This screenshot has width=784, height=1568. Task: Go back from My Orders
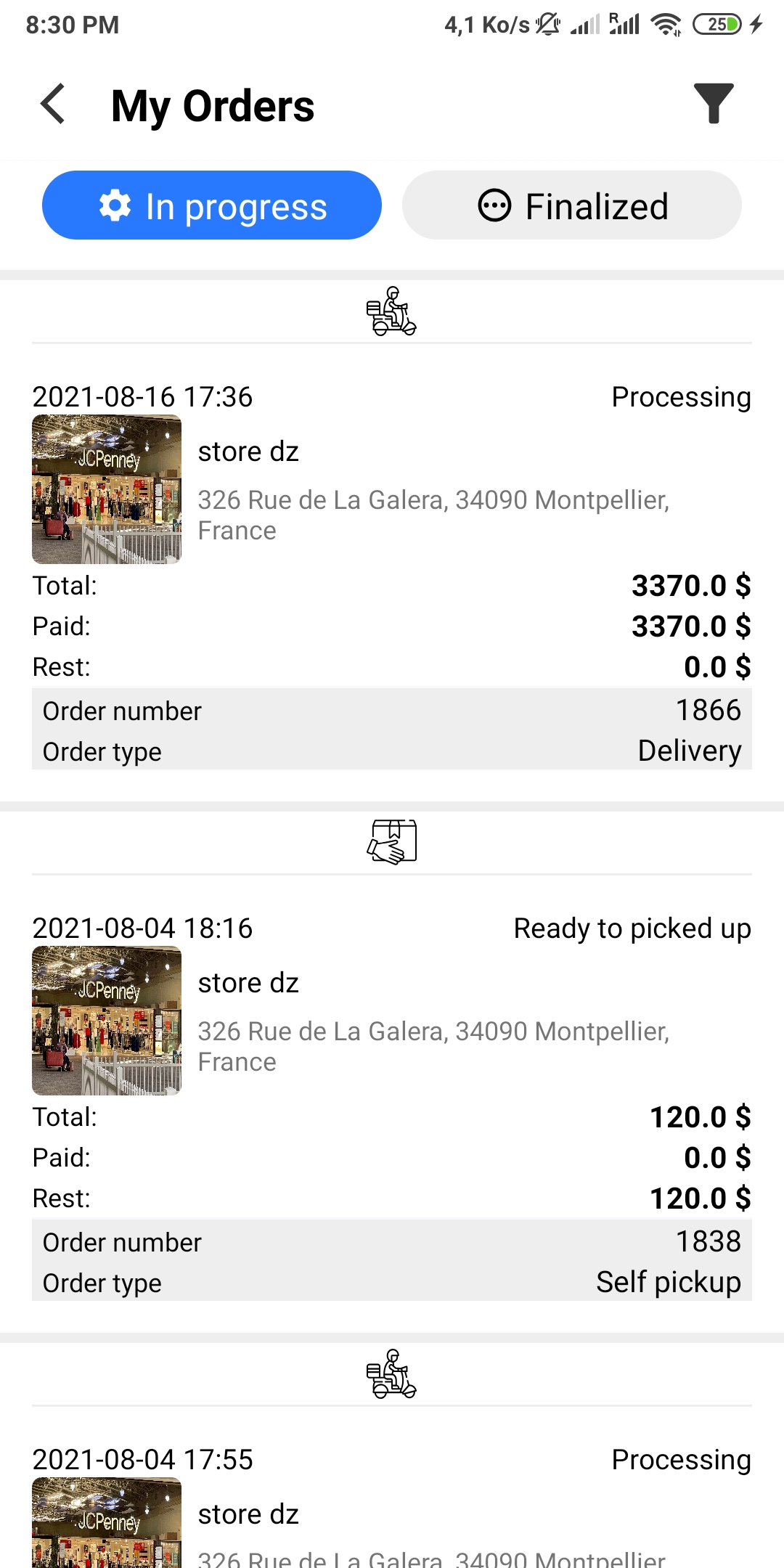point(53,105)
